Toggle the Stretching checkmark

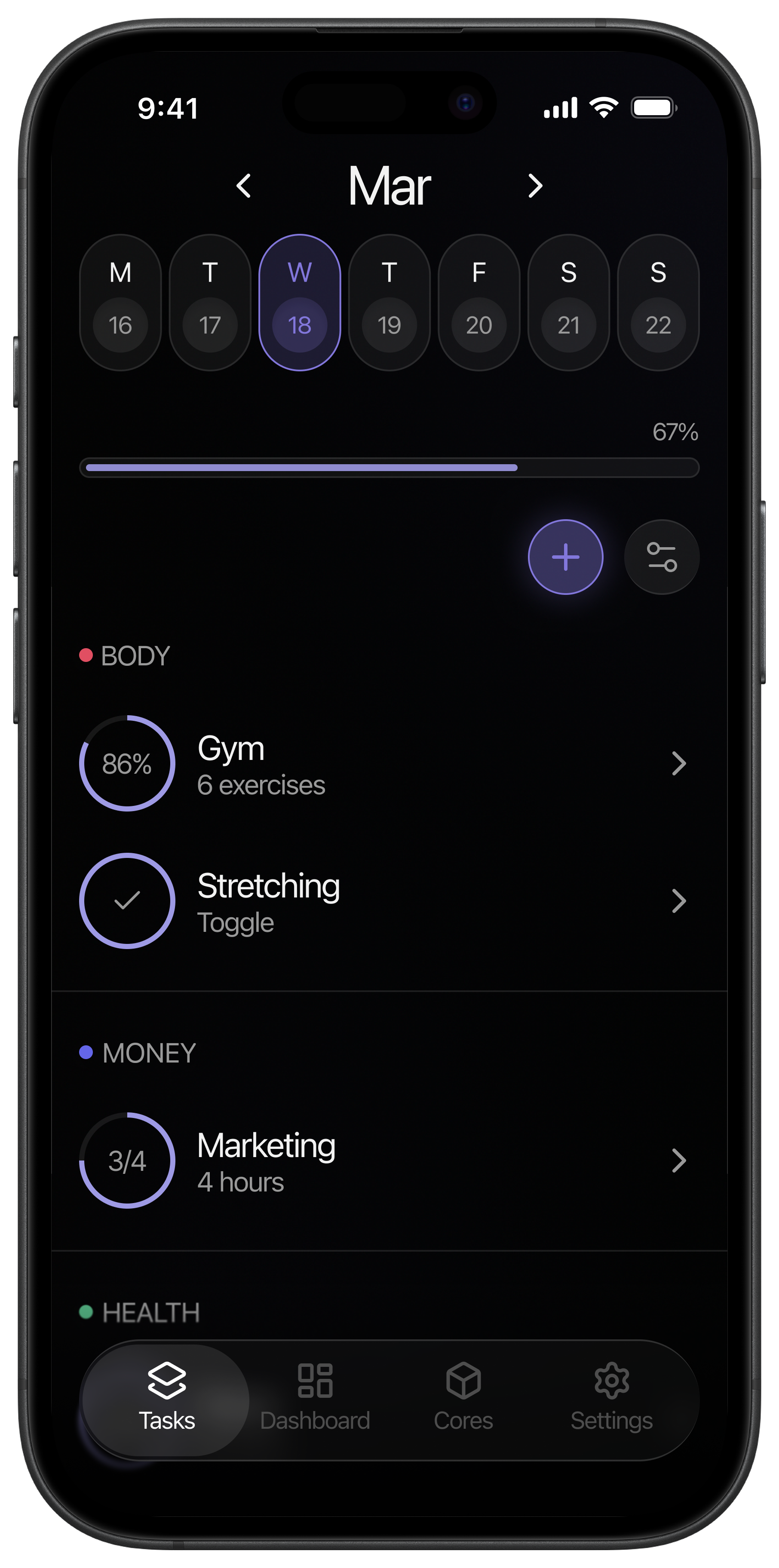tap(126, 901)
